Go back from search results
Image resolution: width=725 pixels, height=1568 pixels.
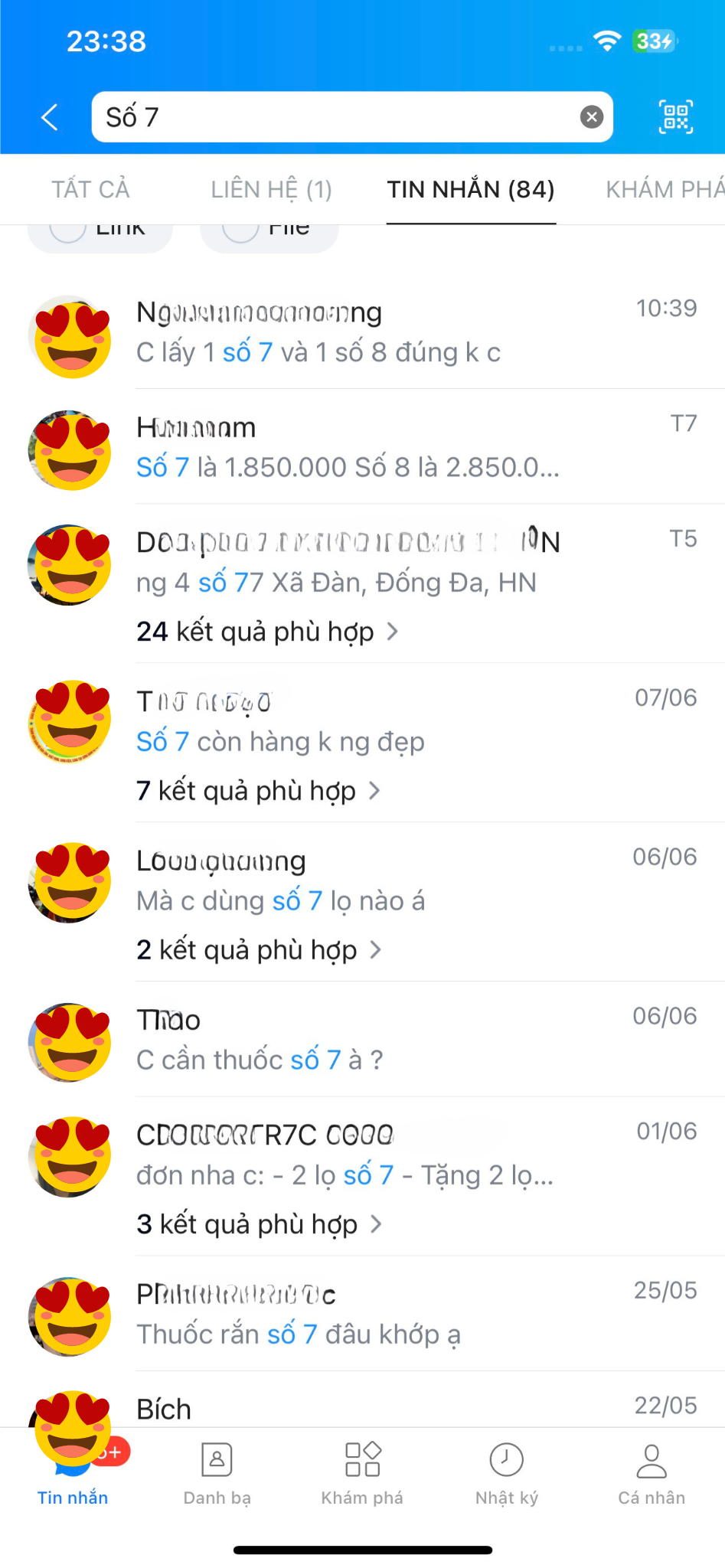tap(50, 117)
